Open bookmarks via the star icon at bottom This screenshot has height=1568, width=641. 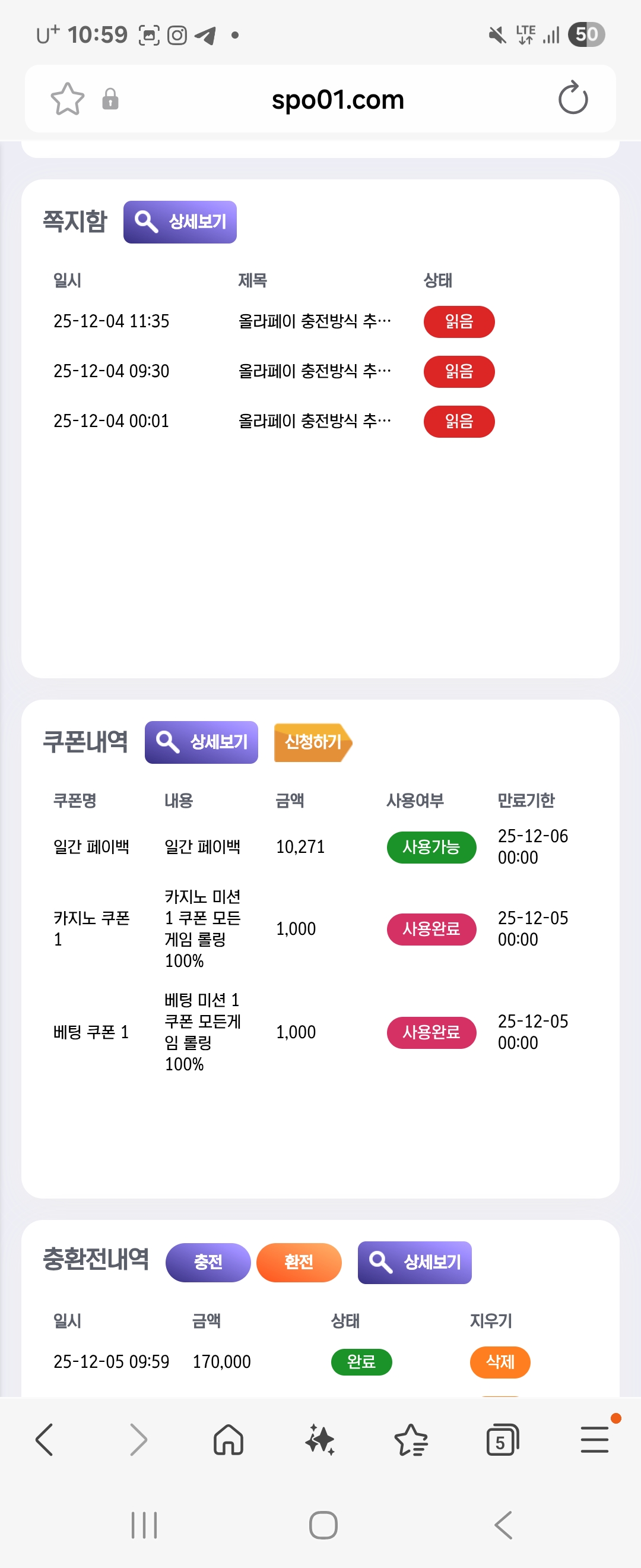click(x=412, y=1440)
